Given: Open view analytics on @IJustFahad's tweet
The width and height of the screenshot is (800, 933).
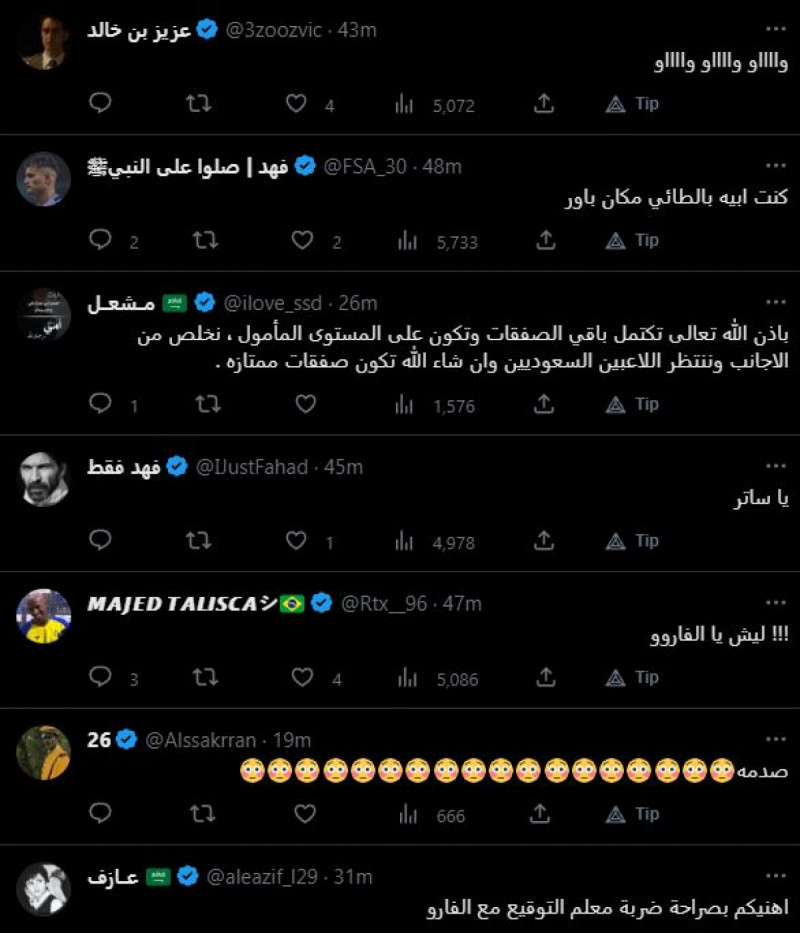Looking at the screenshot, I should (404, 540).
